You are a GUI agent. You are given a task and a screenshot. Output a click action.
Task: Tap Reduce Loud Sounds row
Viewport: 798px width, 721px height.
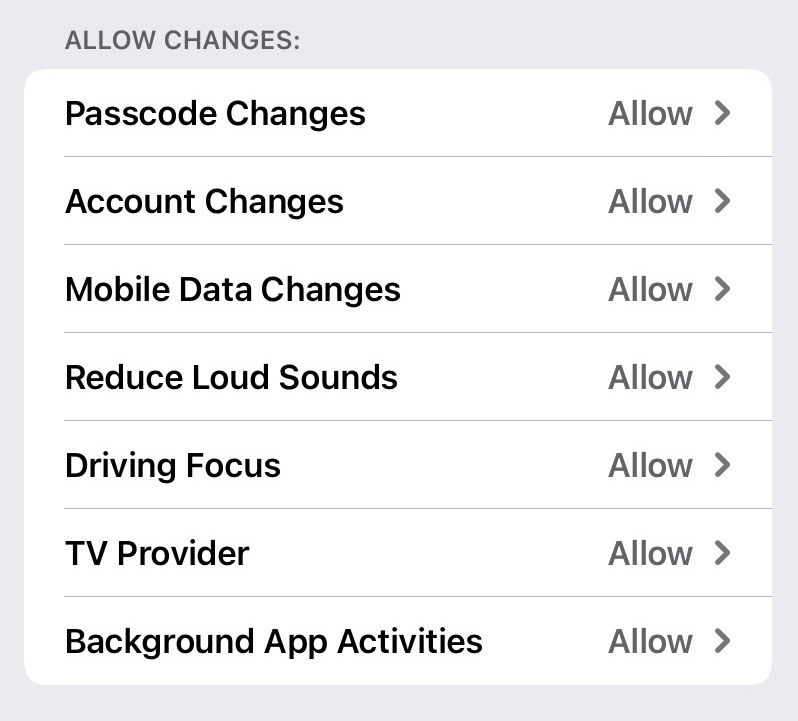click(x=398, y=377)
